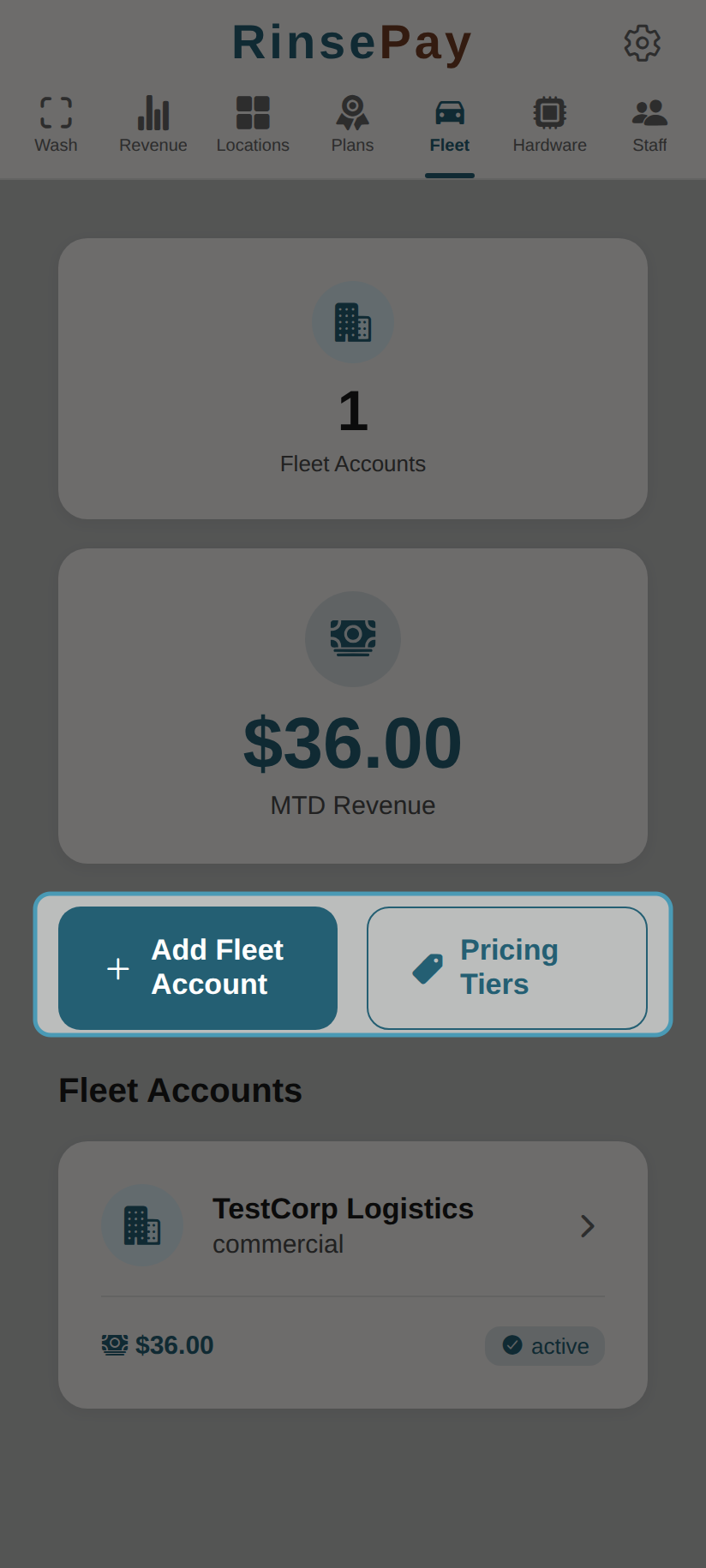Viewport: 706px width, 1568px height.
Task: Expand TestCorp Logistics details via chevron
Action: pyautogui.click(x=588, y=1225)
